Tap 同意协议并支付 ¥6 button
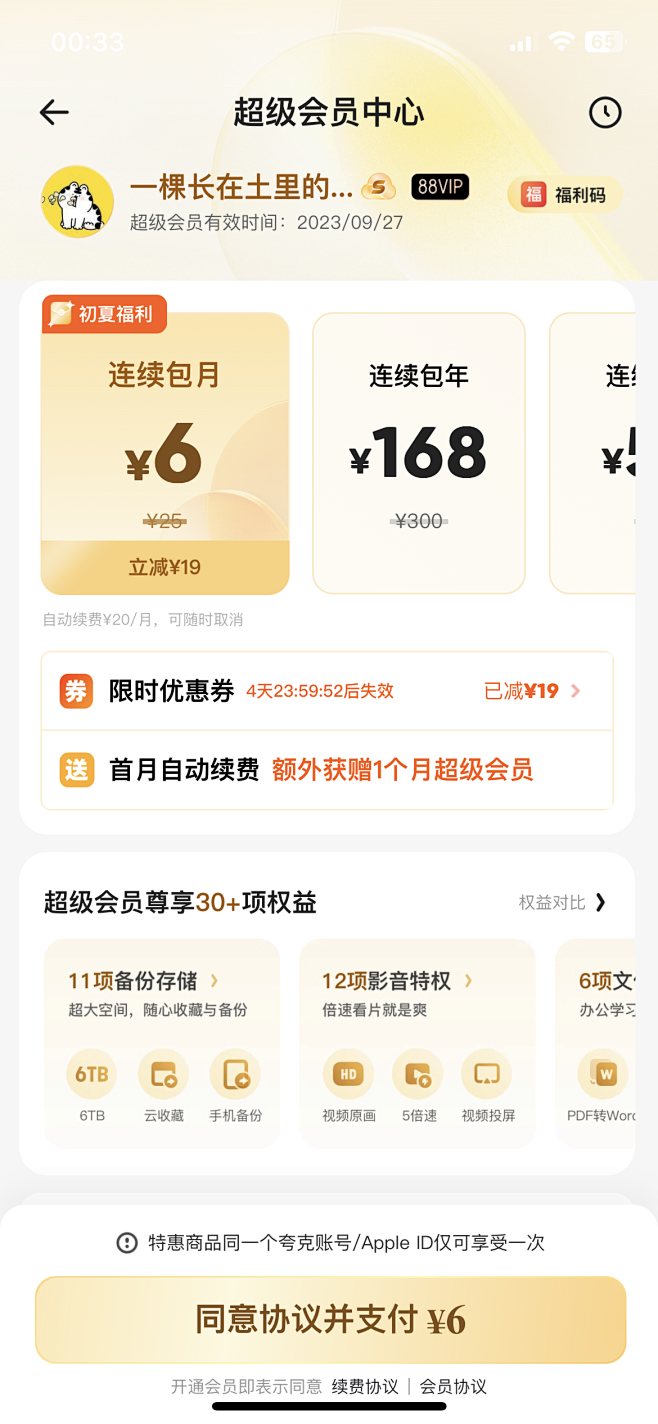 330,1320
